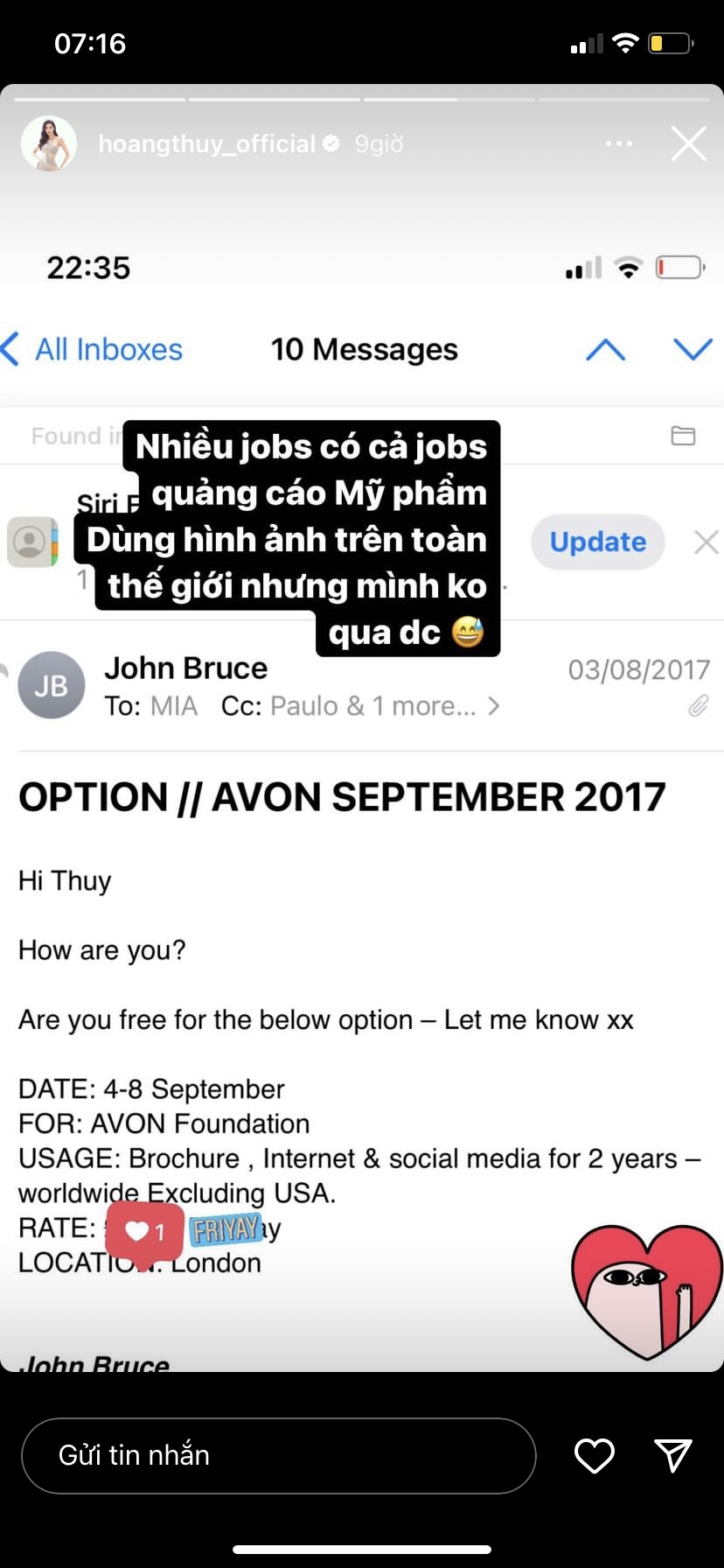This screenshot has width=724, height=1568.
Task: Tap the up chevron to view previous message
Action: point(605,349)
